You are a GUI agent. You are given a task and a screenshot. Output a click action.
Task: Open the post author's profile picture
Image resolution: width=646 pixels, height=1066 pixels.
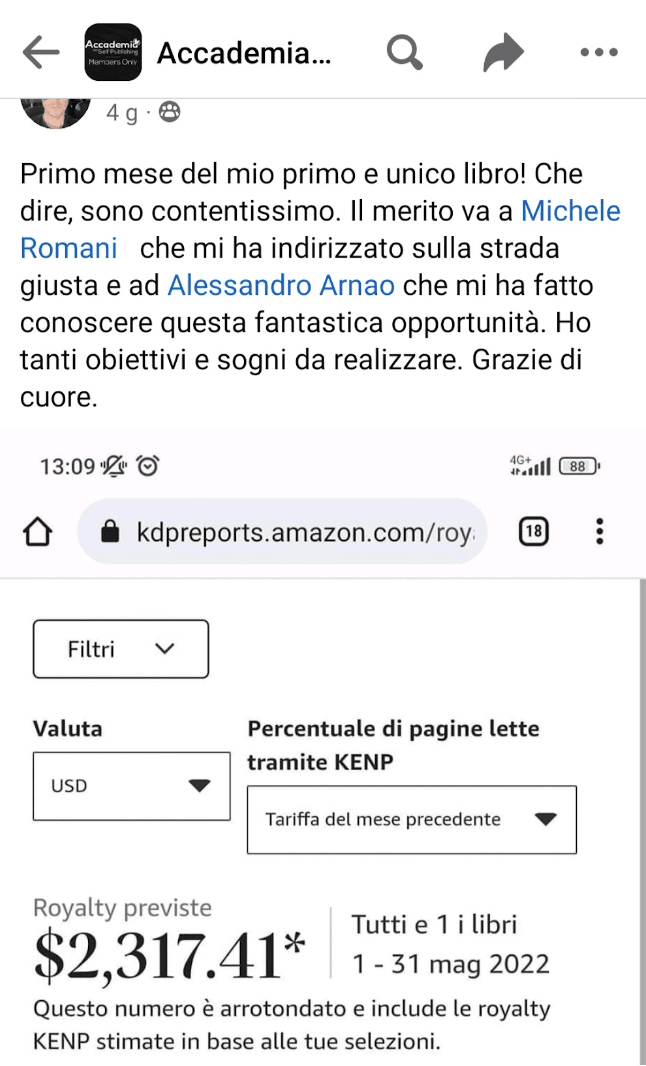tap(56, 110)
